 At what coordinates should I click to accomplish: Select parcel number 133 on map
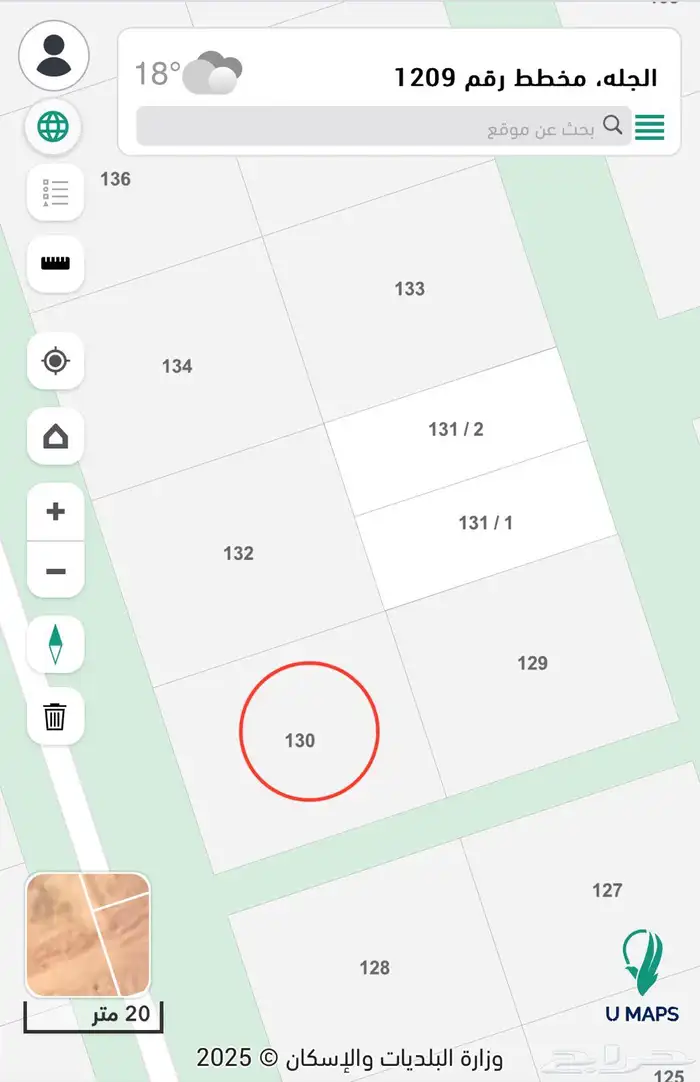(409, 289)
